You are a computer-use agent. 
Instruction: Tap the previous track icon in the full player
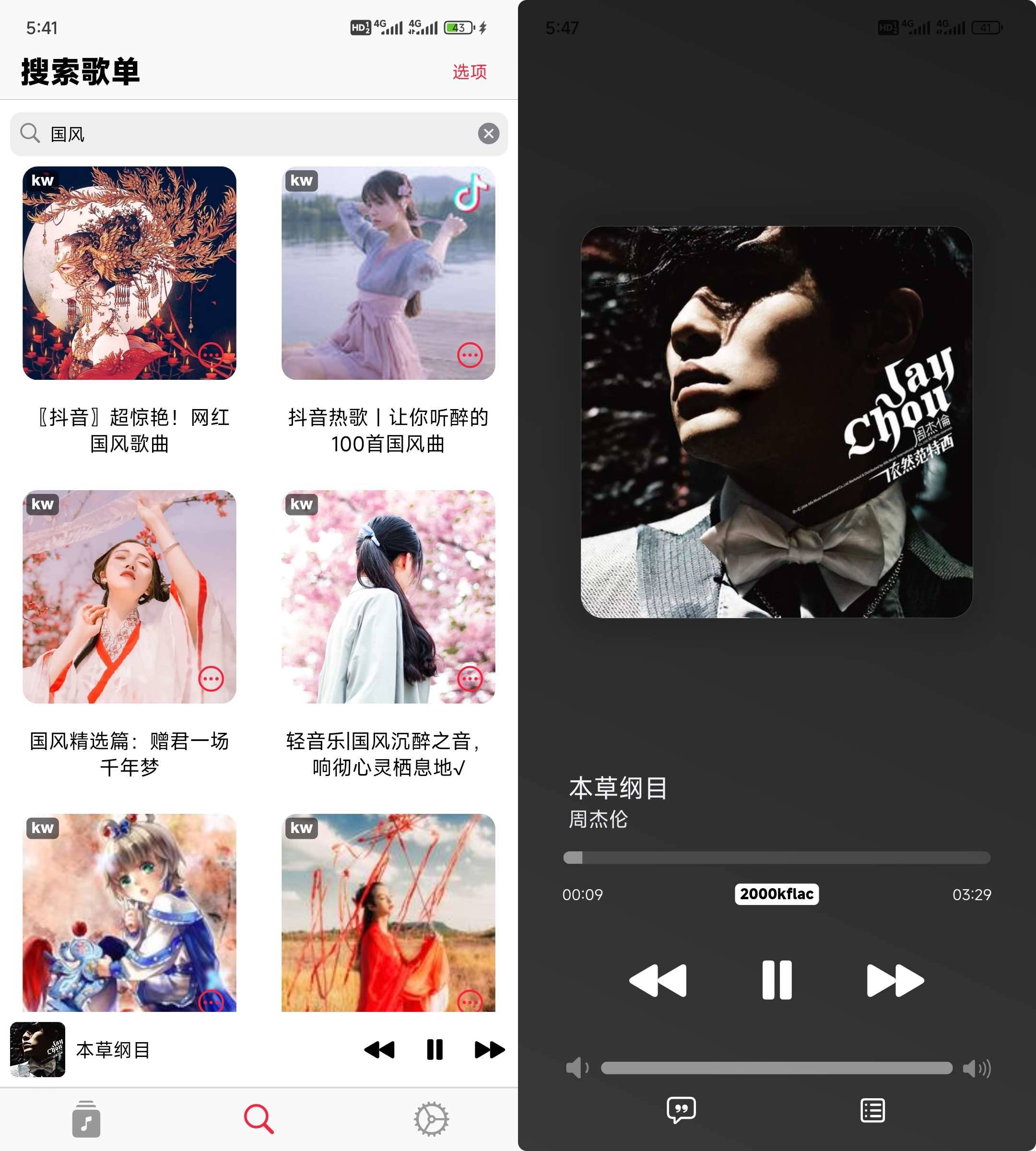pos(659,980)
